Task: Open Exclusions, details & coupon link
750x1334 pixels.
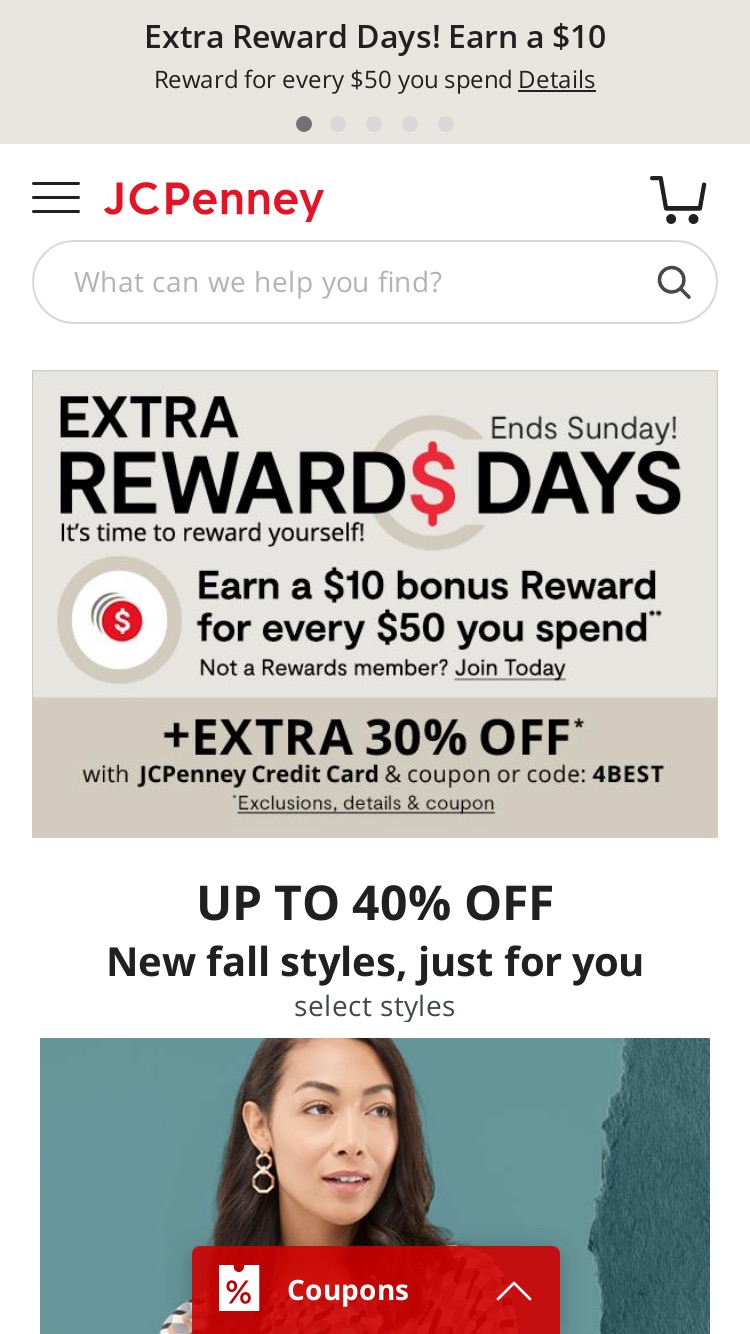Action: pyautogui.click(x=365, y=803)
